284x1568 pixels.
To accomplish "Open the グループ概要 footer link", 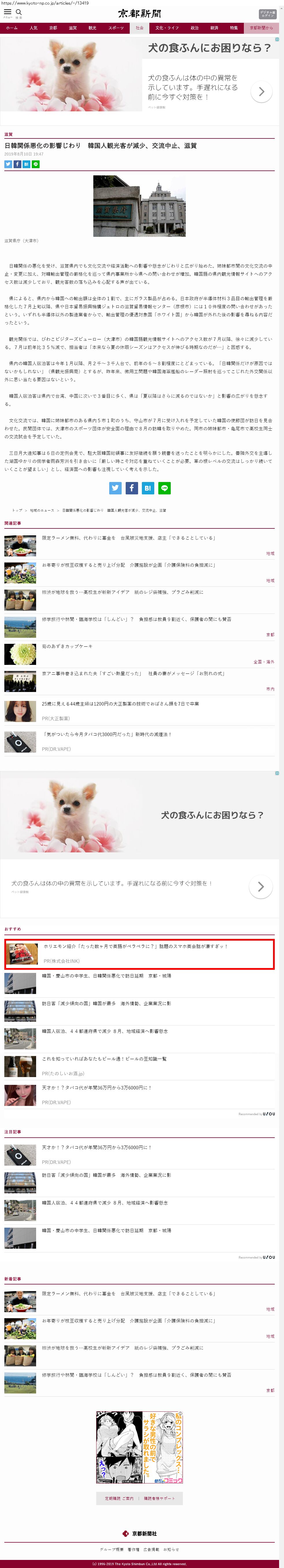I will pyautogui.click(x=112, y=1549).
